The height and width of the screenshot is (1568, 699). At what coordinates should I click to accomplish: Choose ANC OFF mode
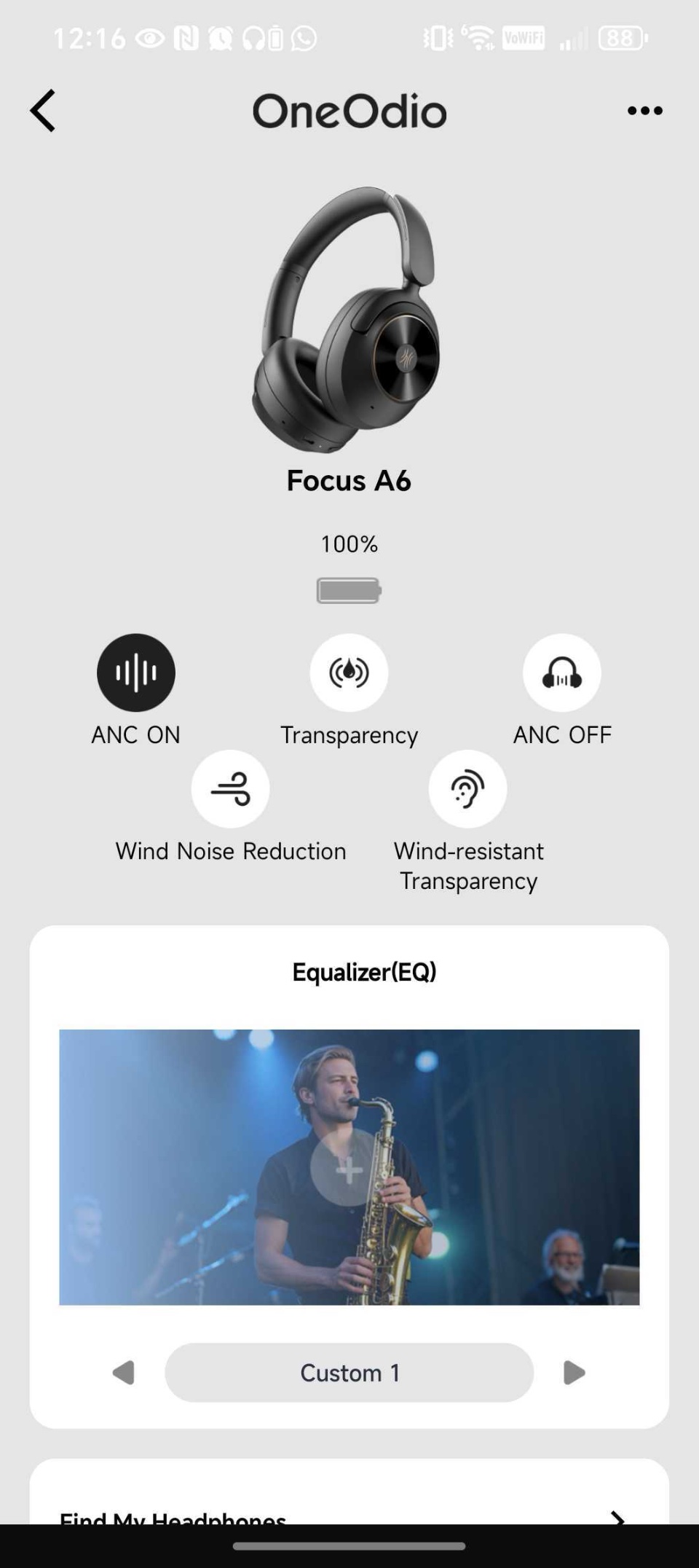tap(561, 673)
